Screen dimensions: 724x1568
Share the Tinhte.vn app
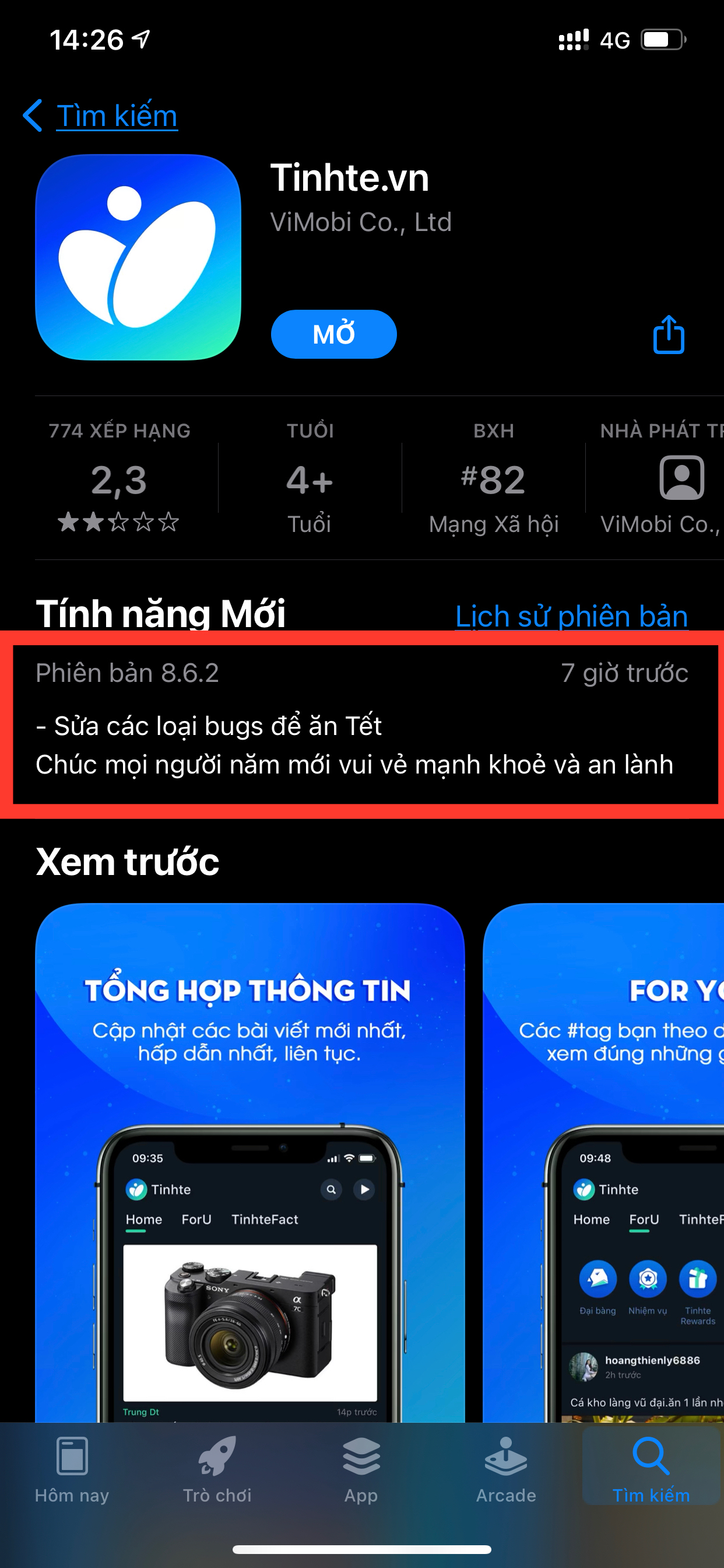[x=669, y=334]
